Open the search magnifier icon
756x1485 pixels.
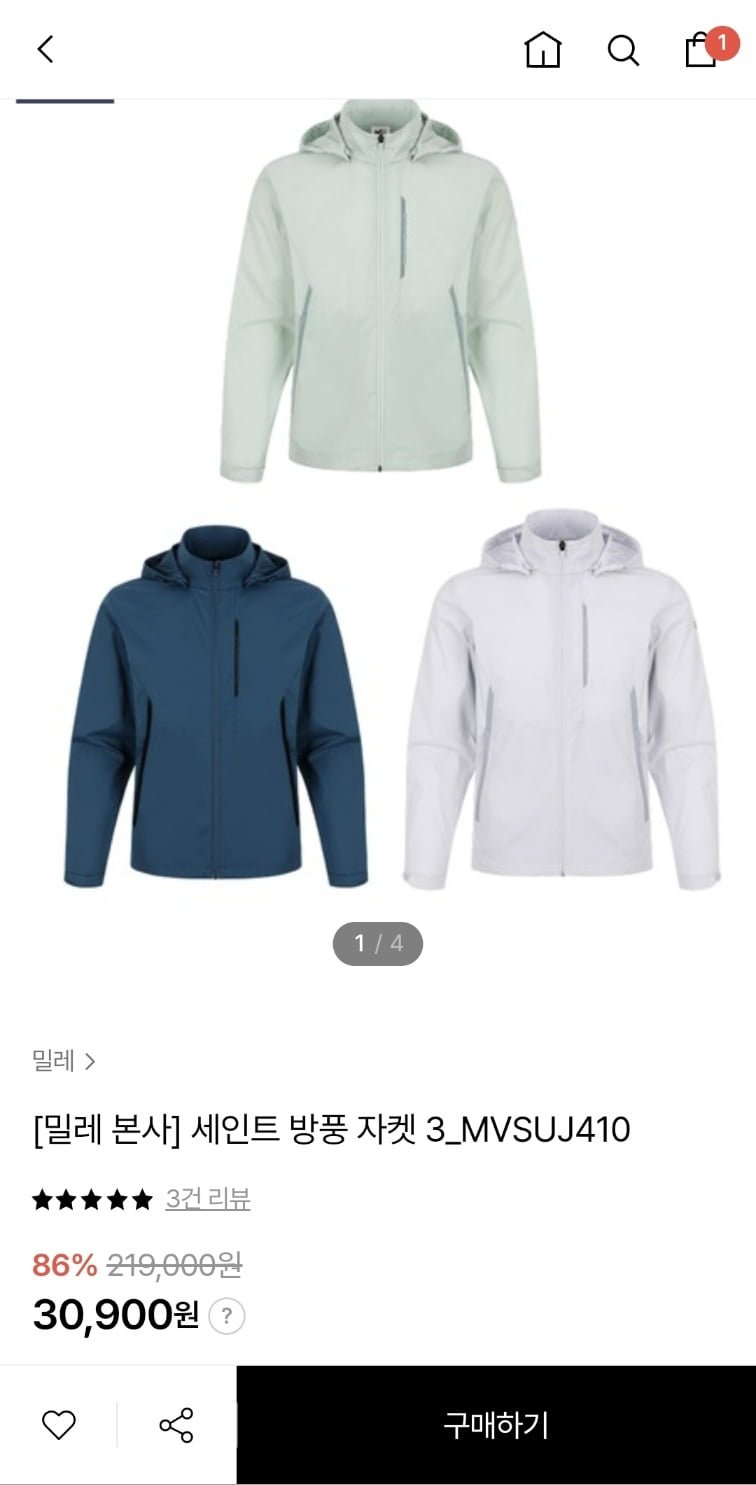click(x=623, y=49)
